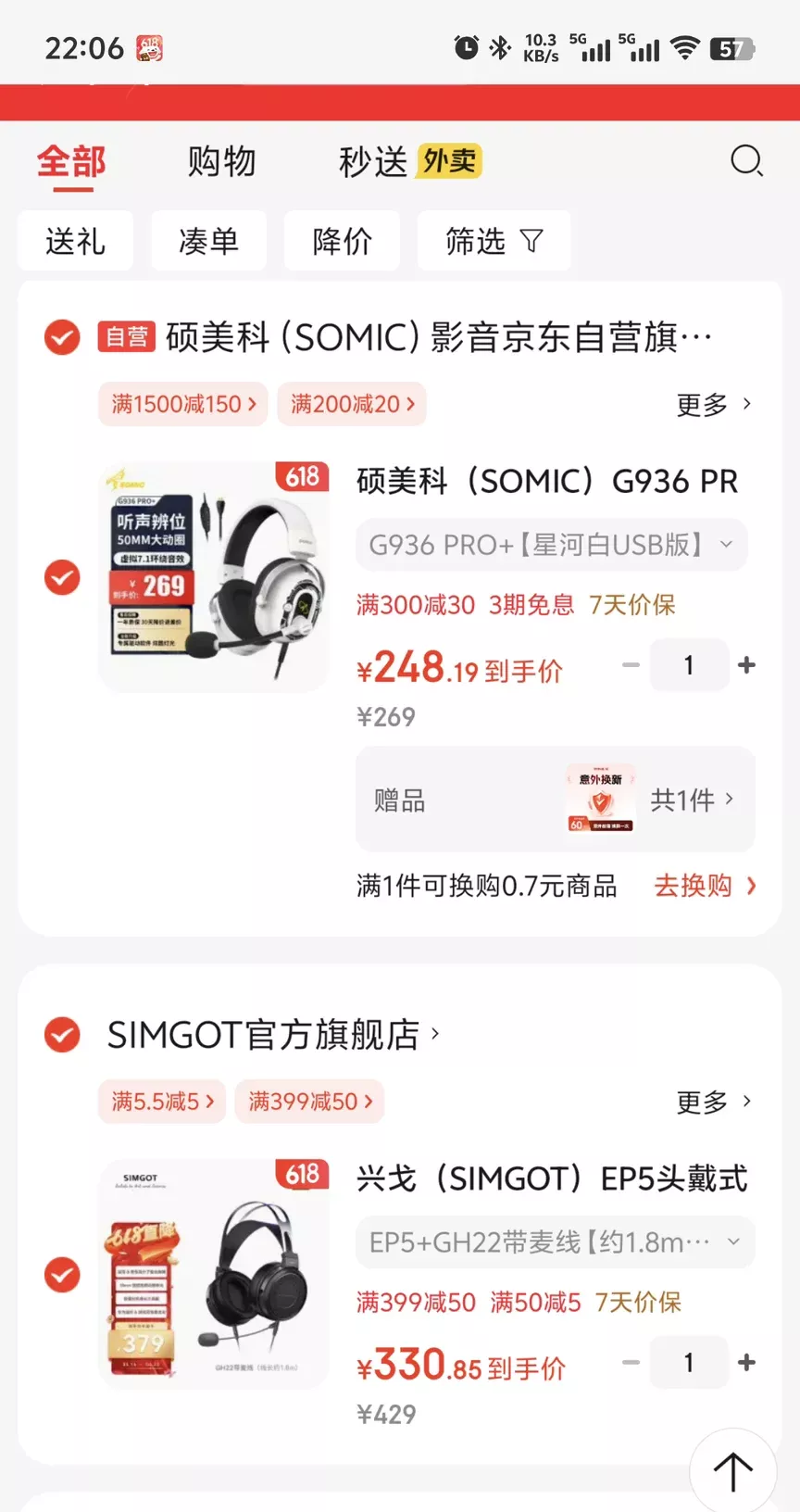Switch to the 购物 tab
This screenshot has width=800, height=1512.
coord(222,161)
